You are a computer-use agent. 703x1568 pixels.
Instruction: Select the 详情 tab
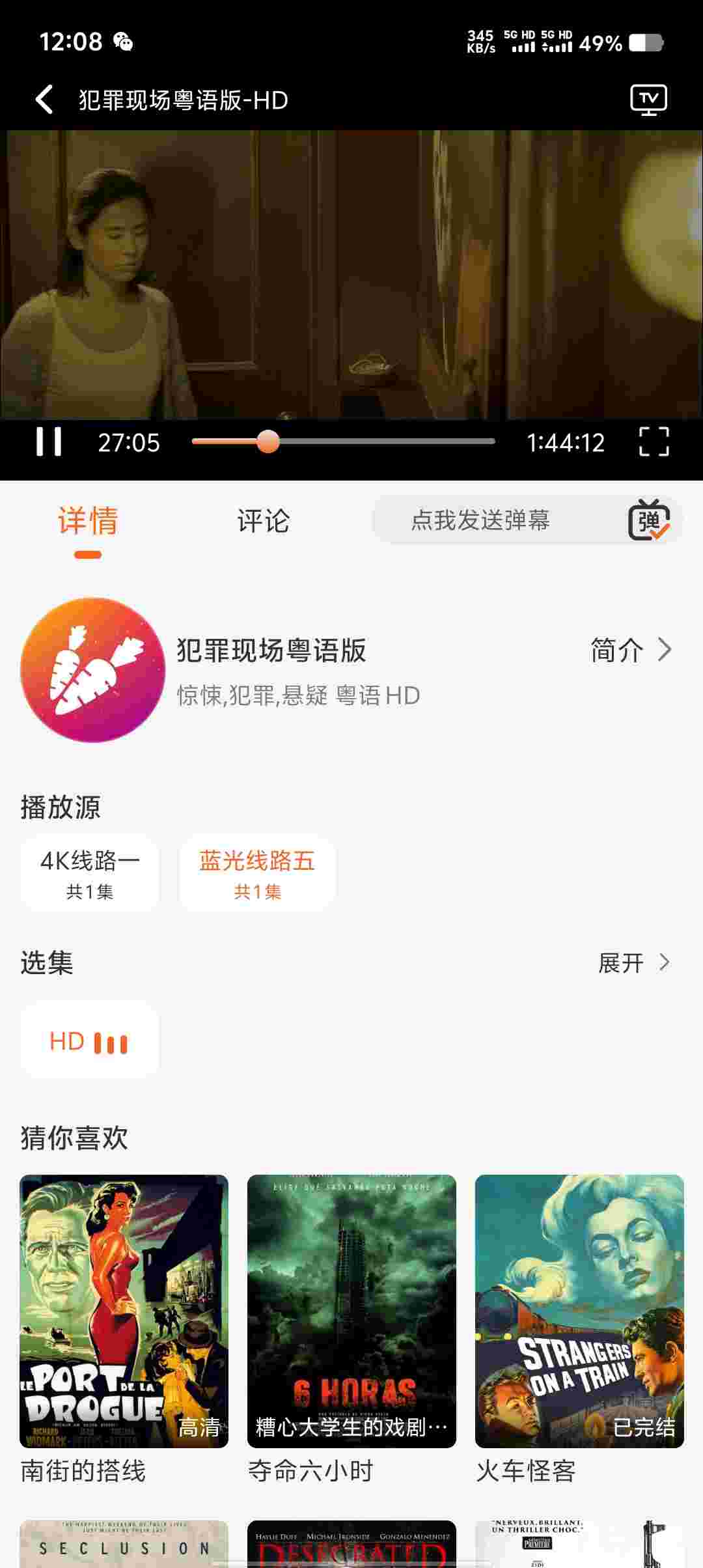(88, 521)
